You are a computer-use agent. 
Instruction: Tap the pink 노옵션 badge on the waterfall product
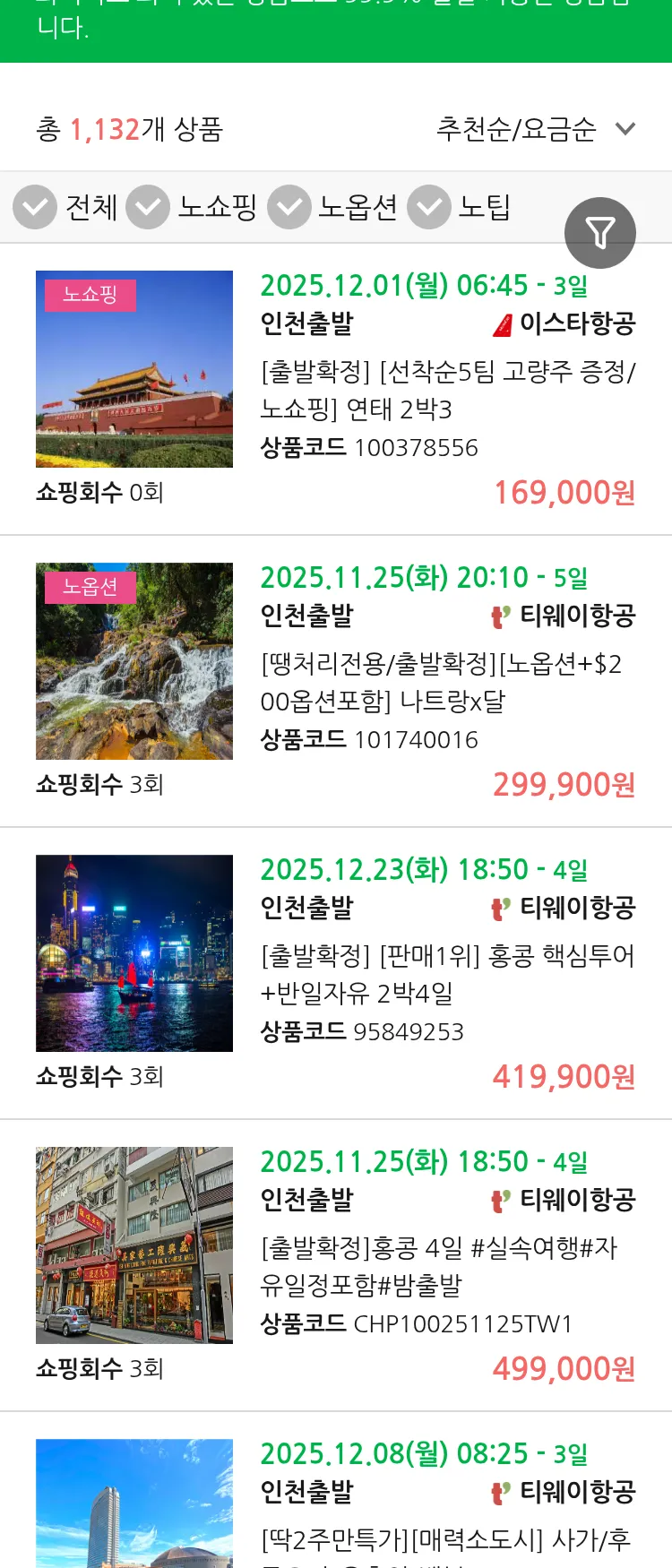[x=90, y=587]
